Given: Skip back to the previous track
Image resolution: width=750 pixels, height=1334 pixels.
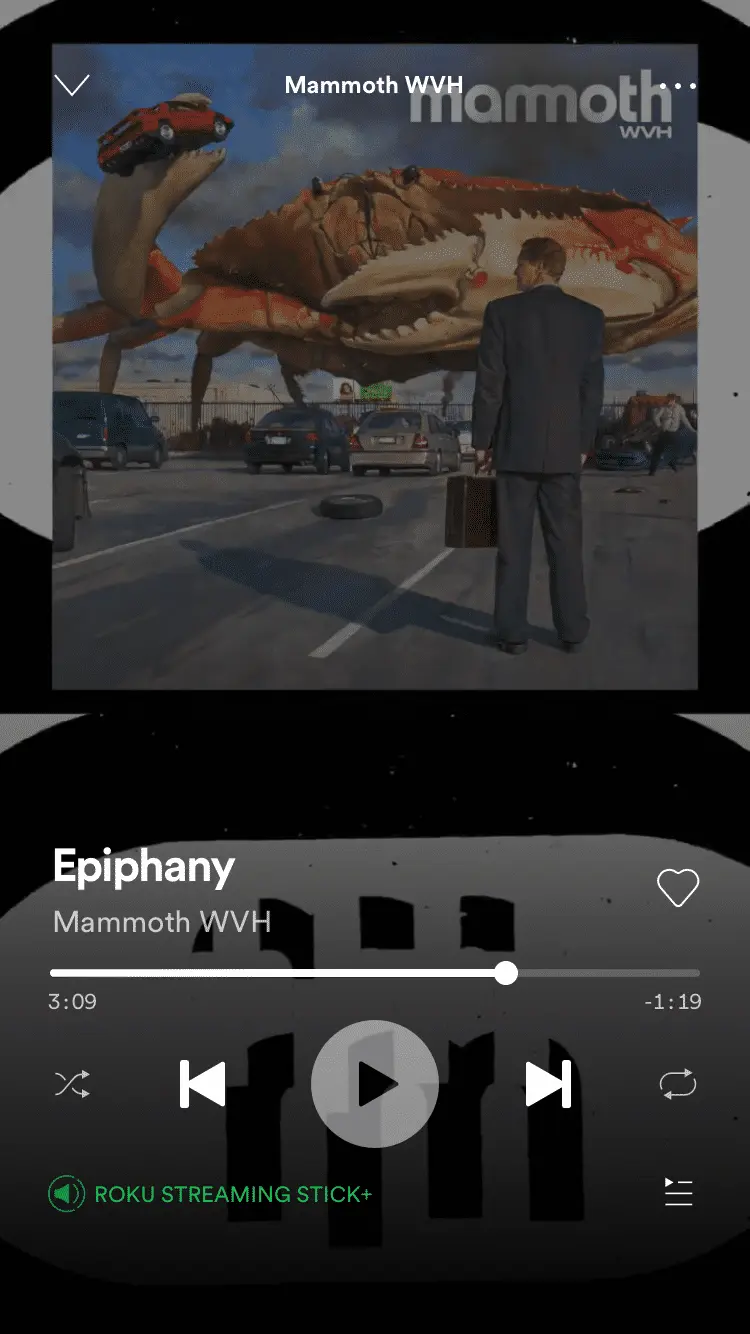Looking at the screenshot, I should point(203,1084).
